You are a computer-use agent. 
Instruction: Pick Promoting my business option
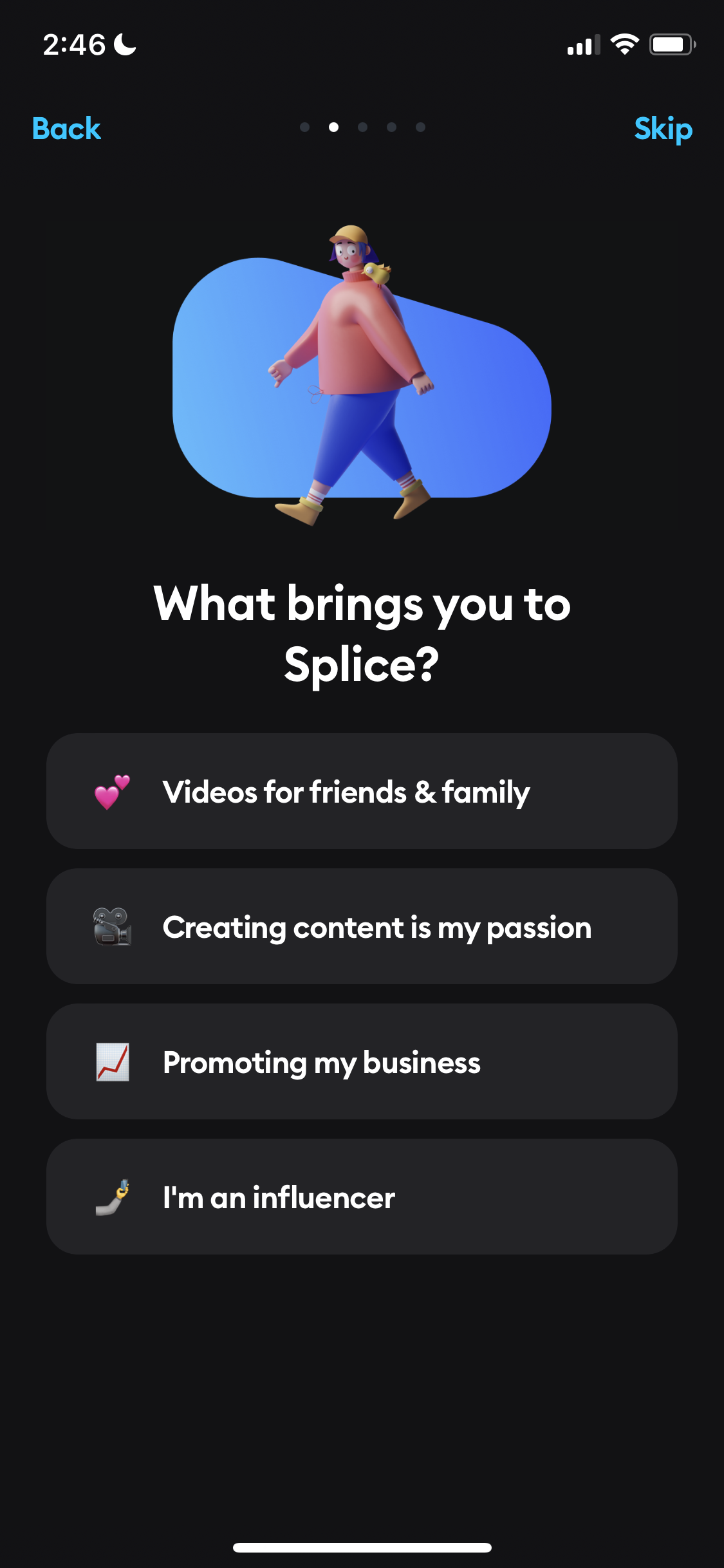point(362,1061)
